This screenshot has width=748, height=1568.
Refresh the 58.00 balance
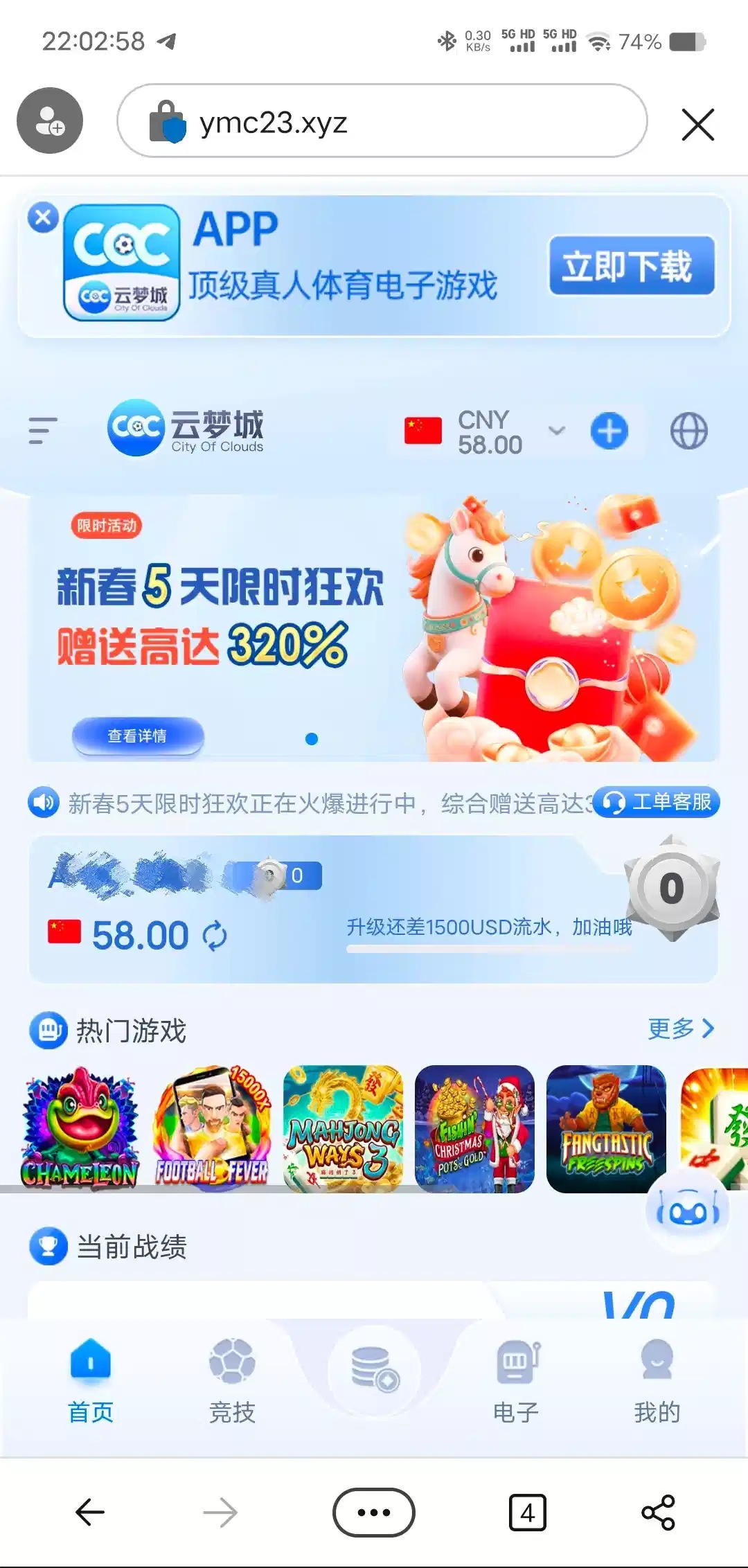coord(215,936)
